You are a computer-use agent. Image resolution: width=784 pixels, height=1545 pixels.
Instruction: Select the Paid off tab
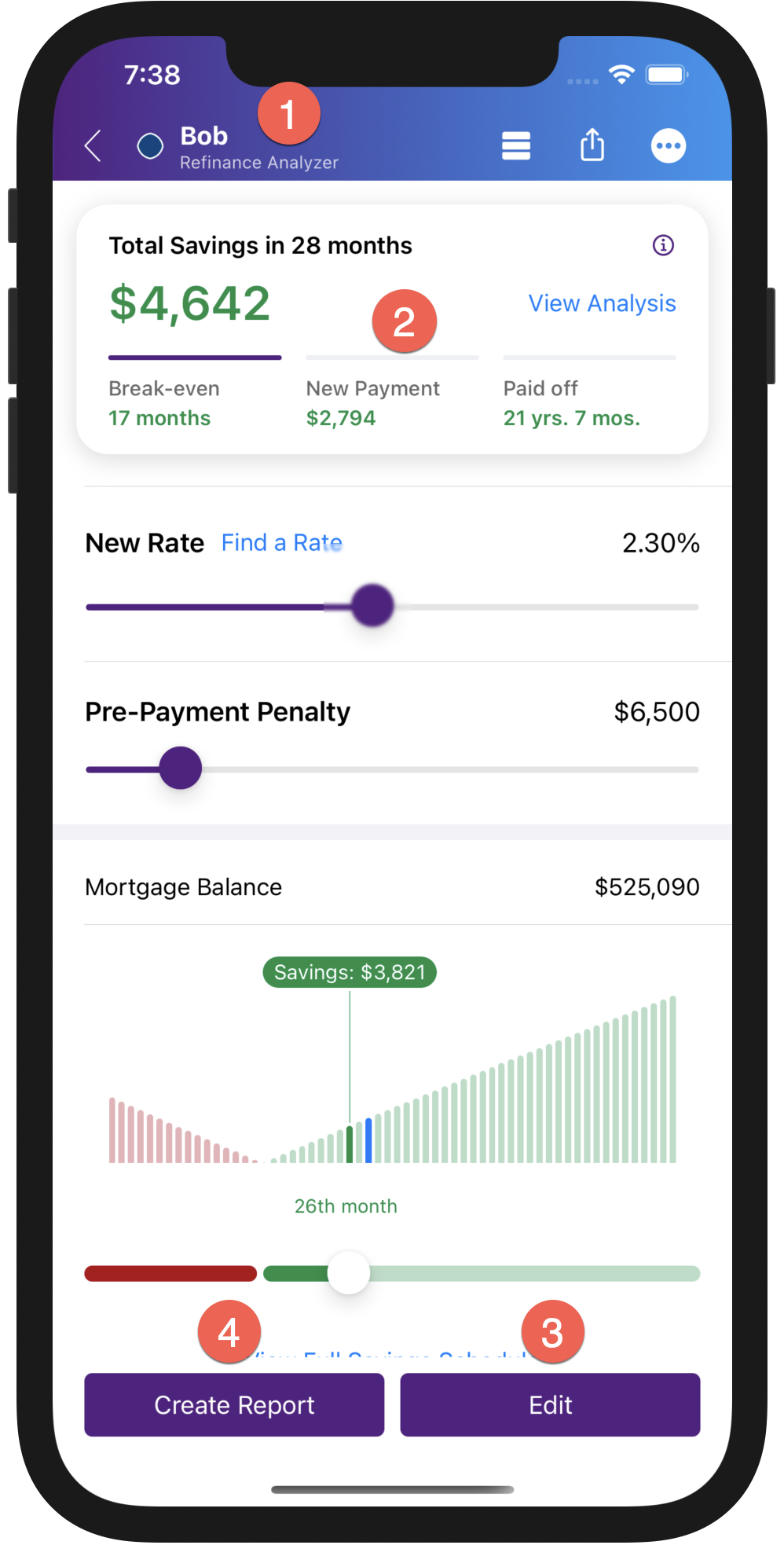589,393
